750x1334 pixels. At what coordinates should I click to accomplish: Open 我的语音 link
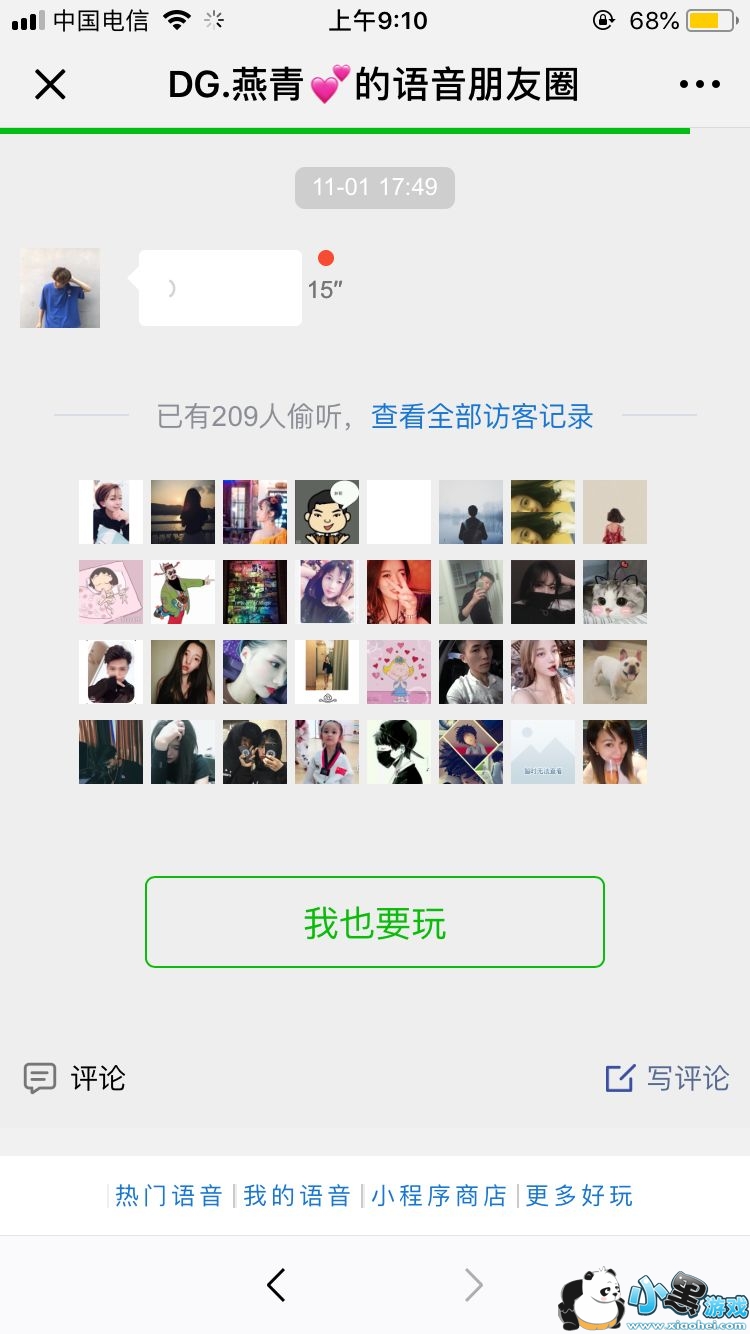click(297, 1196)
